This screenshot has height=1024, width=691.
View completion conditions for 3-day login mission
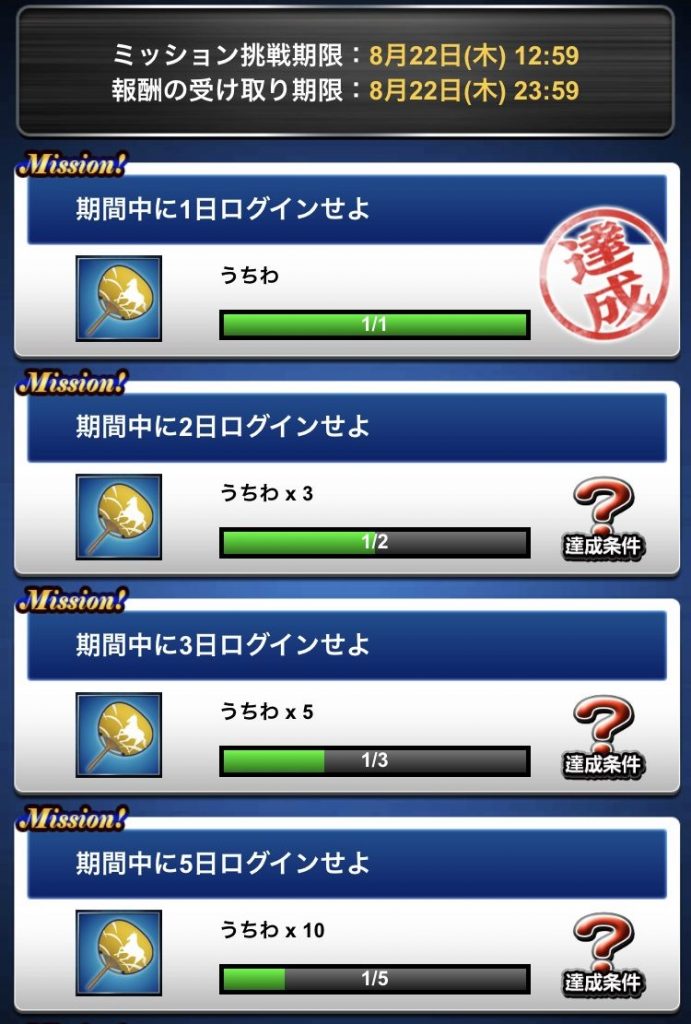(603, 737)
